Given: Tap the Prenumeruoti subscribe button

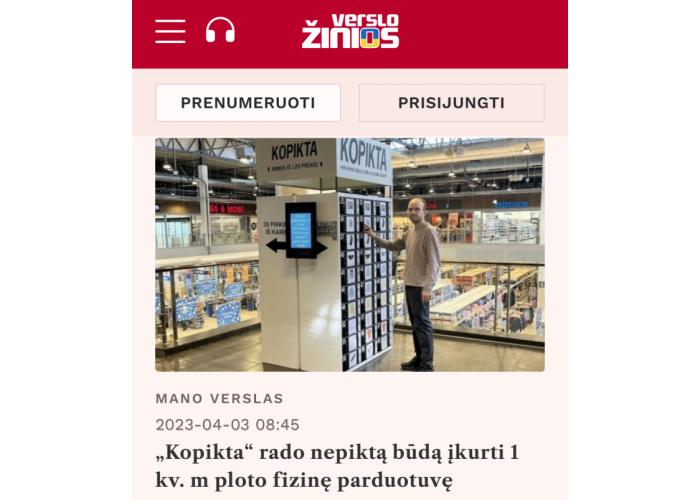Looking at the screenshot, I should tap(248, 103).
